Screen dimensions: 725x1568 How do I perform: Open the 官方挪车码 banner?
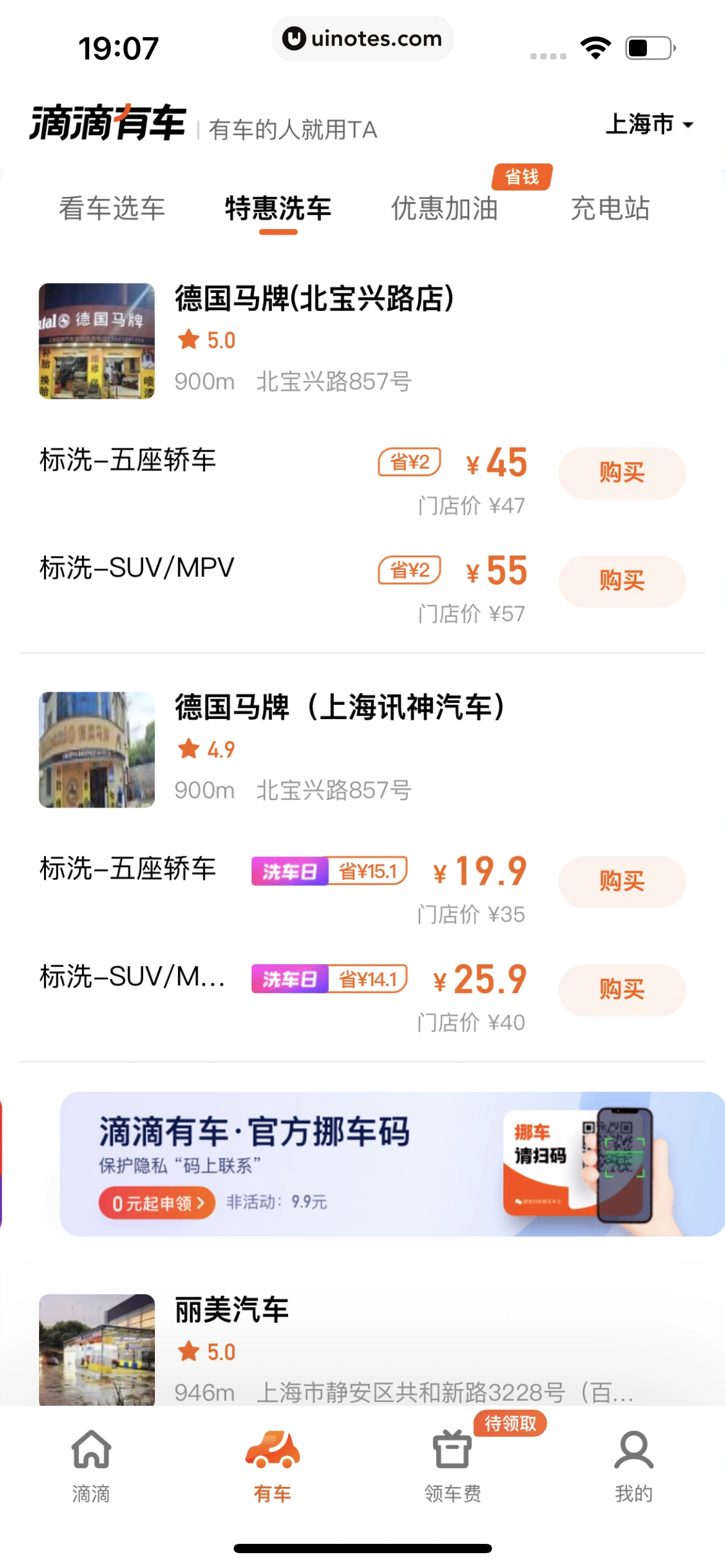pos(390,1164)
